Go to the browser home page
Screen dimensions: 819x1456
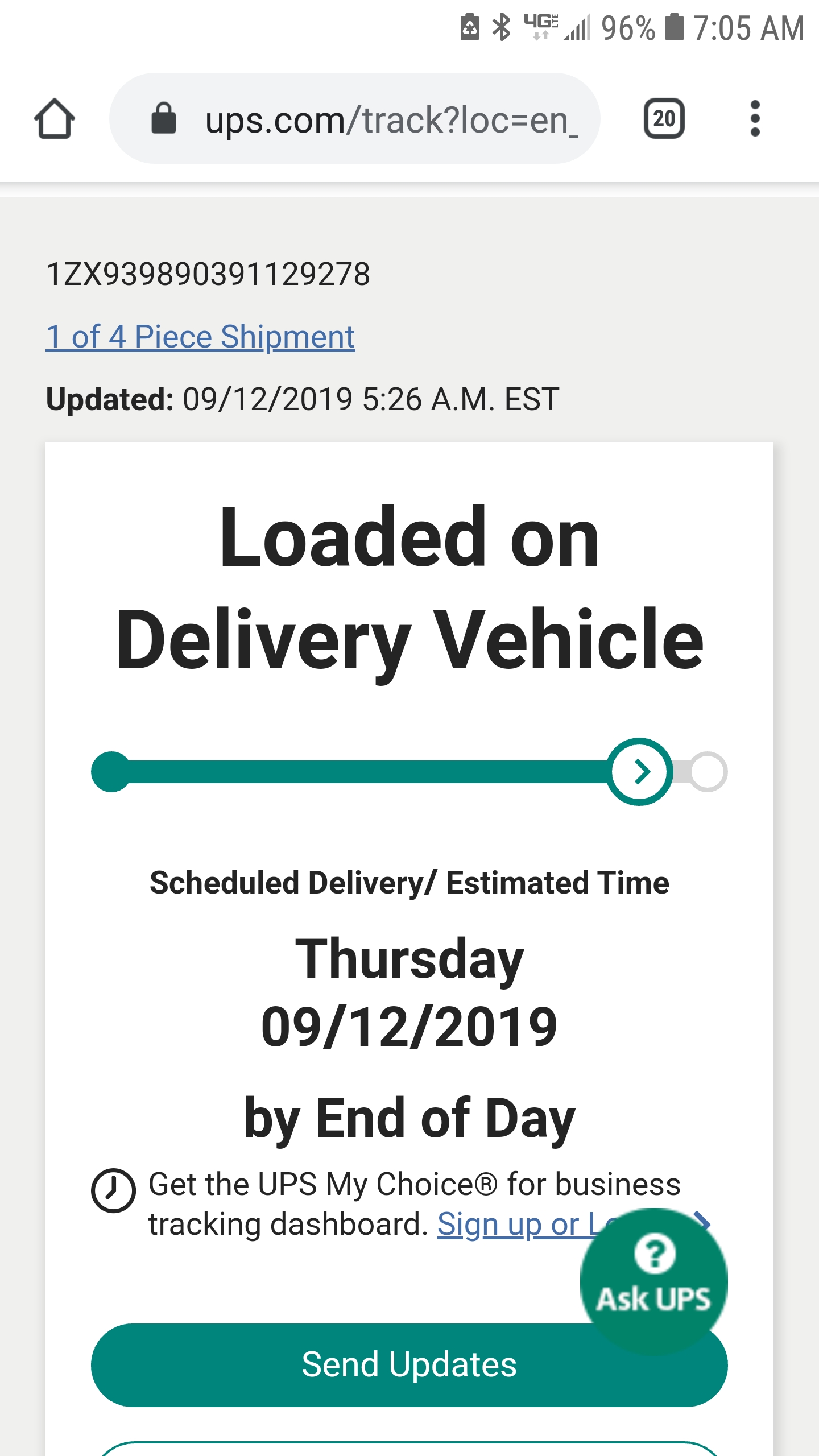coord(55,119)
